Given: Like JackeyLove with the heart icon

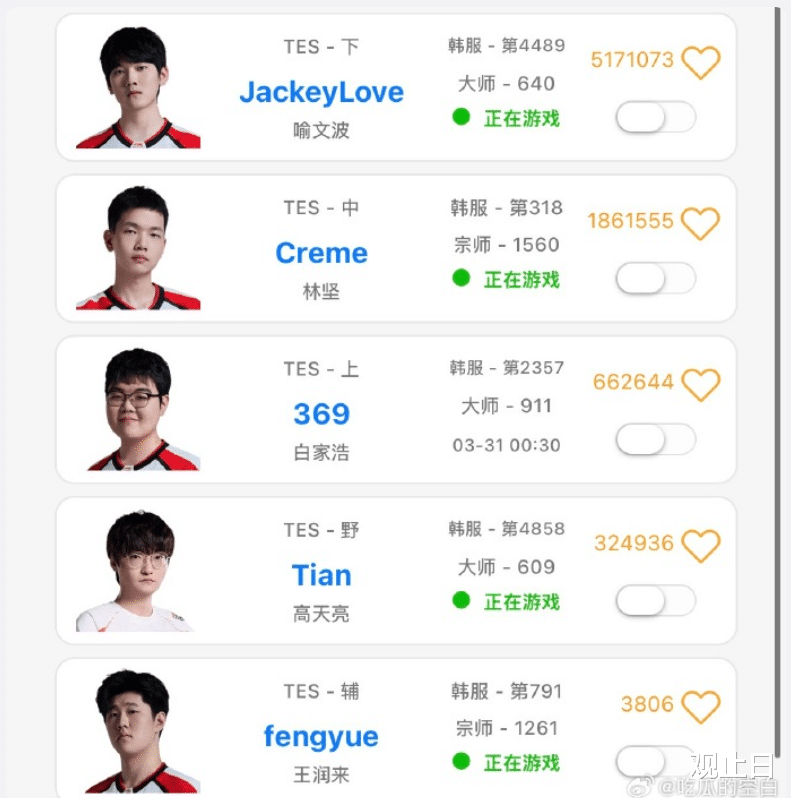Looking at the screenshot, I should tap(700, 61).
